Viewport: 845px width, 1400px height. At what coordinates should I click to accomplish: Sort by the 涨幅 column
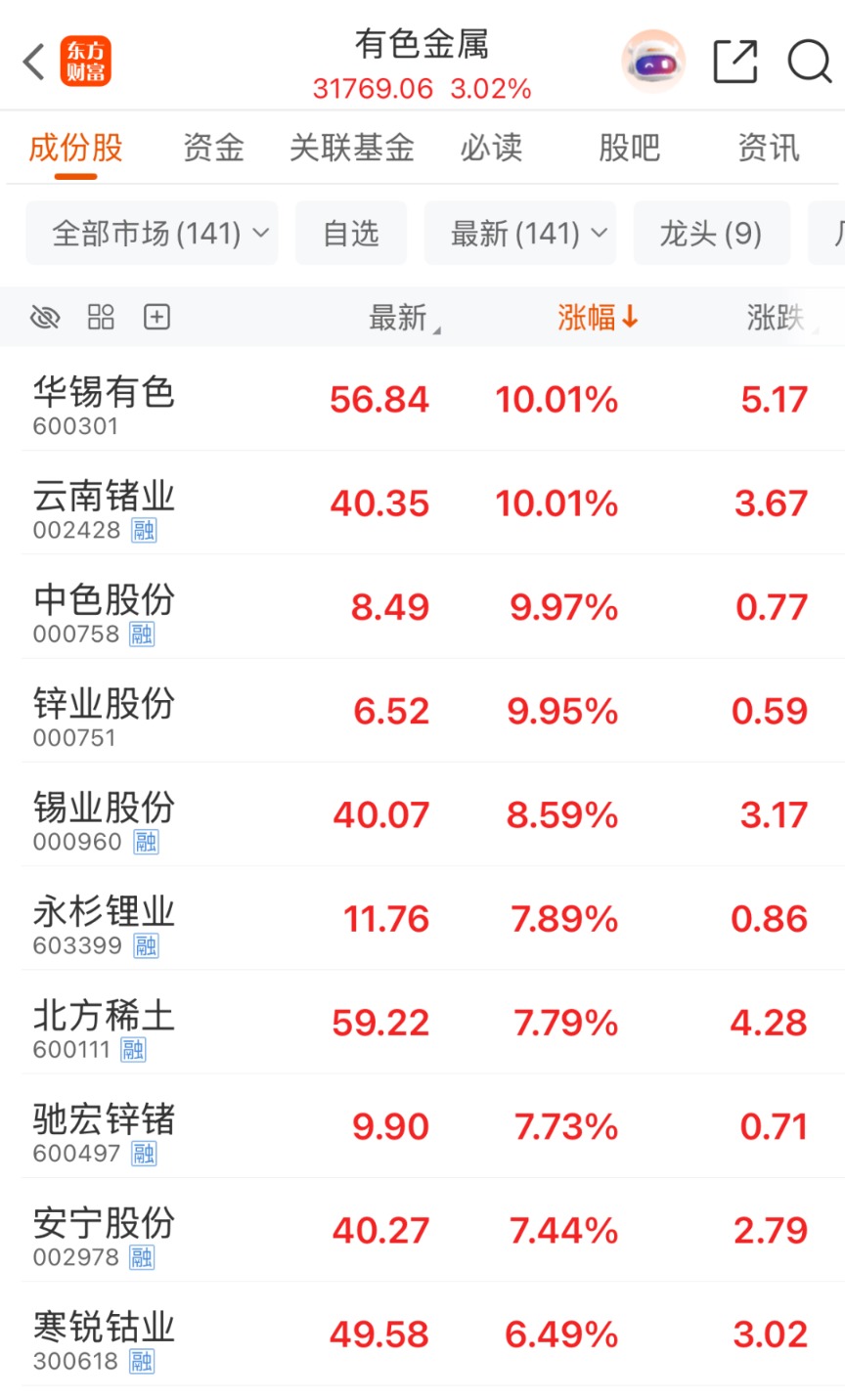pos(597,317)
